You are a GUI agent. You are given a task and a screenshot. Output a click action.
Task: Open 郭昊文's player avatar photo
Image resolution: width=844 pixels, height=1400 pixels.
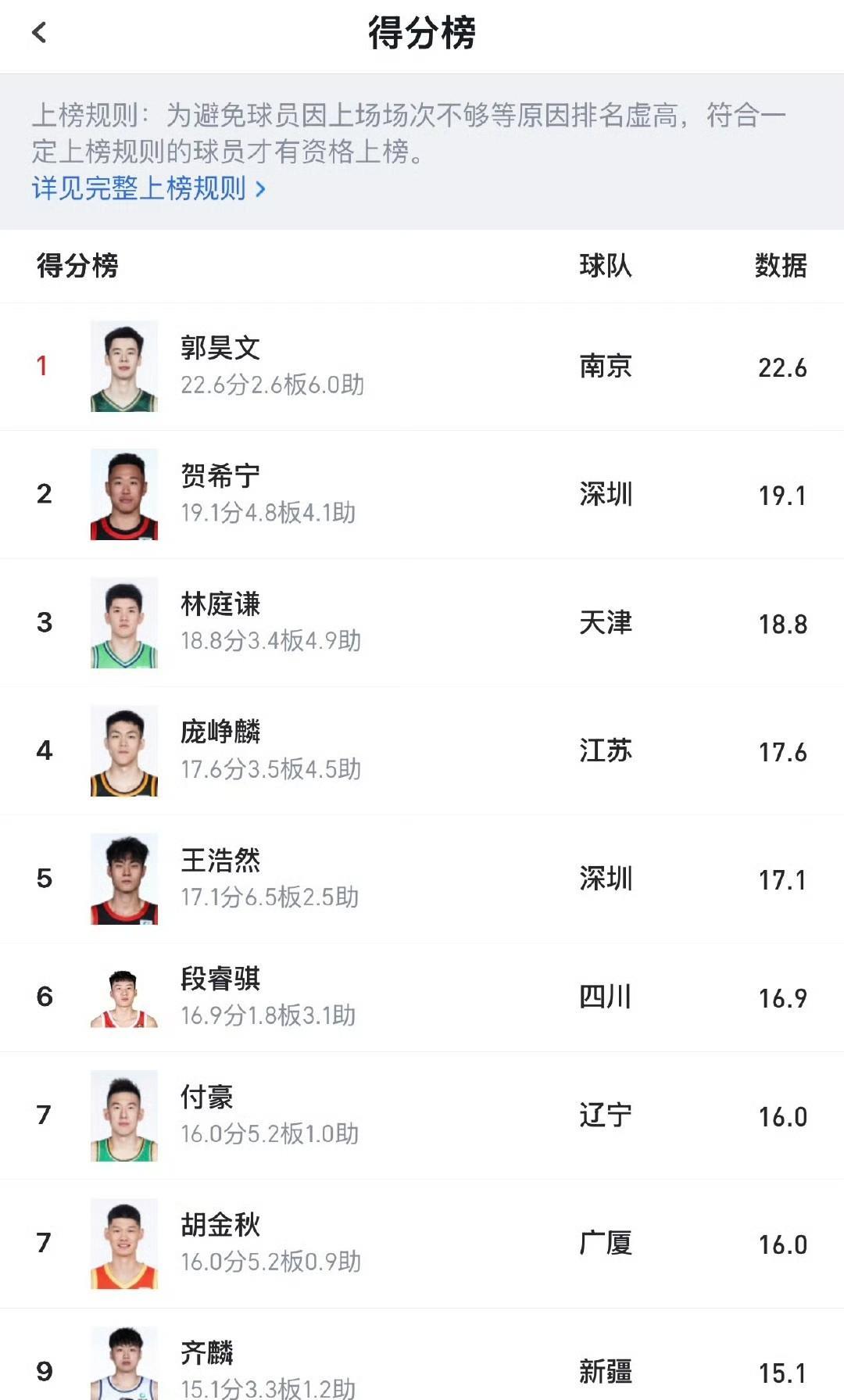123,366
